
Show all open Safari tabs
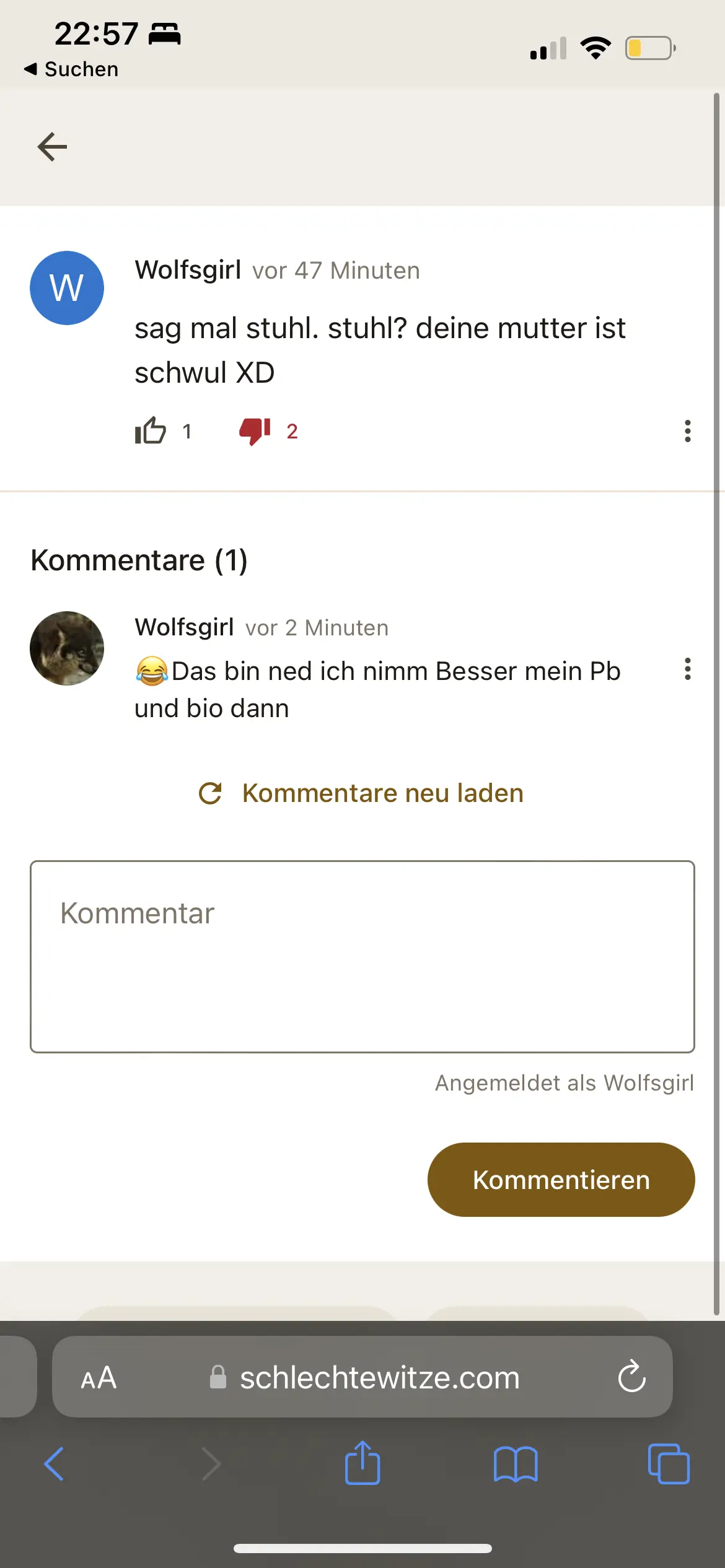click(668, 1465)
